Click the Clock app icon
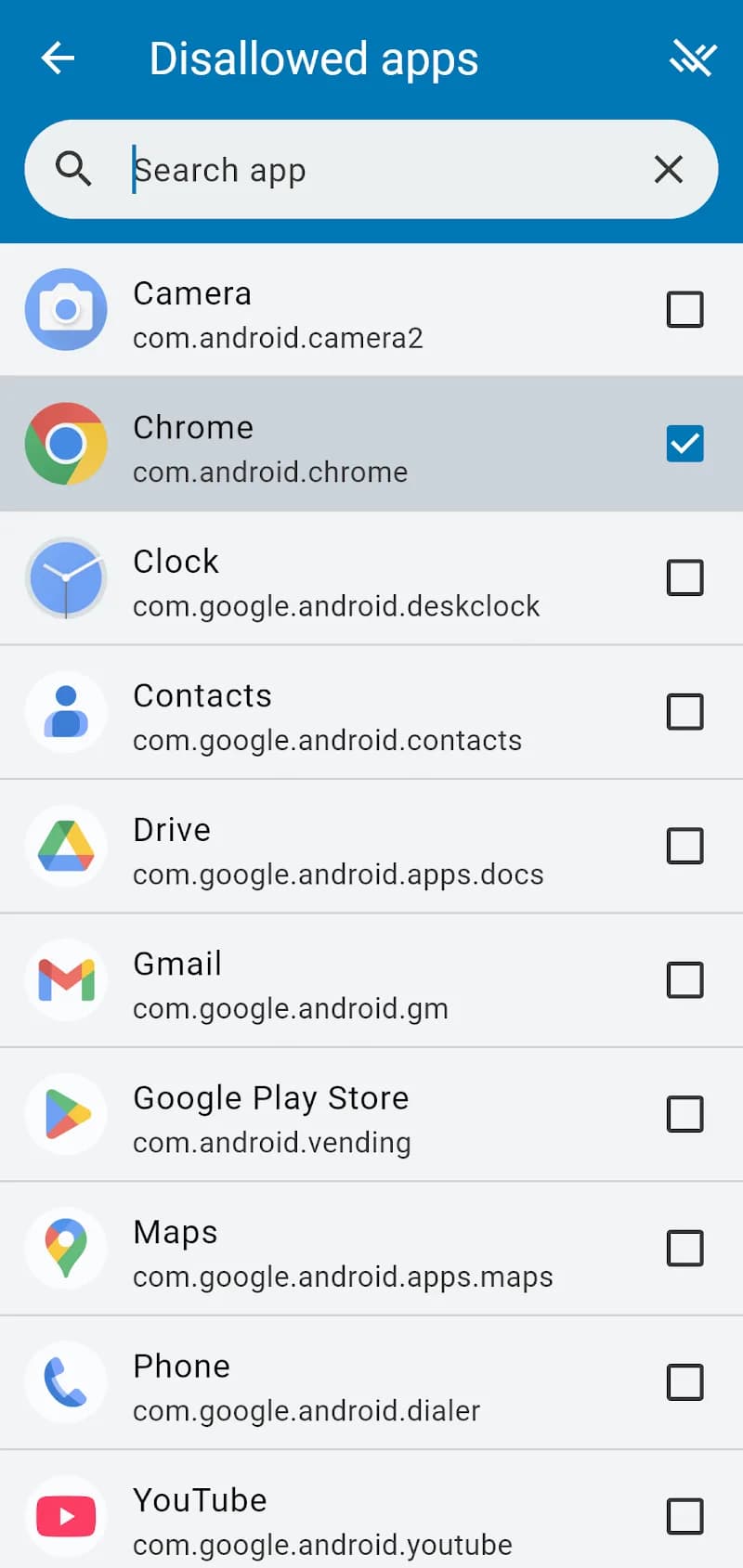 (66, 578)
